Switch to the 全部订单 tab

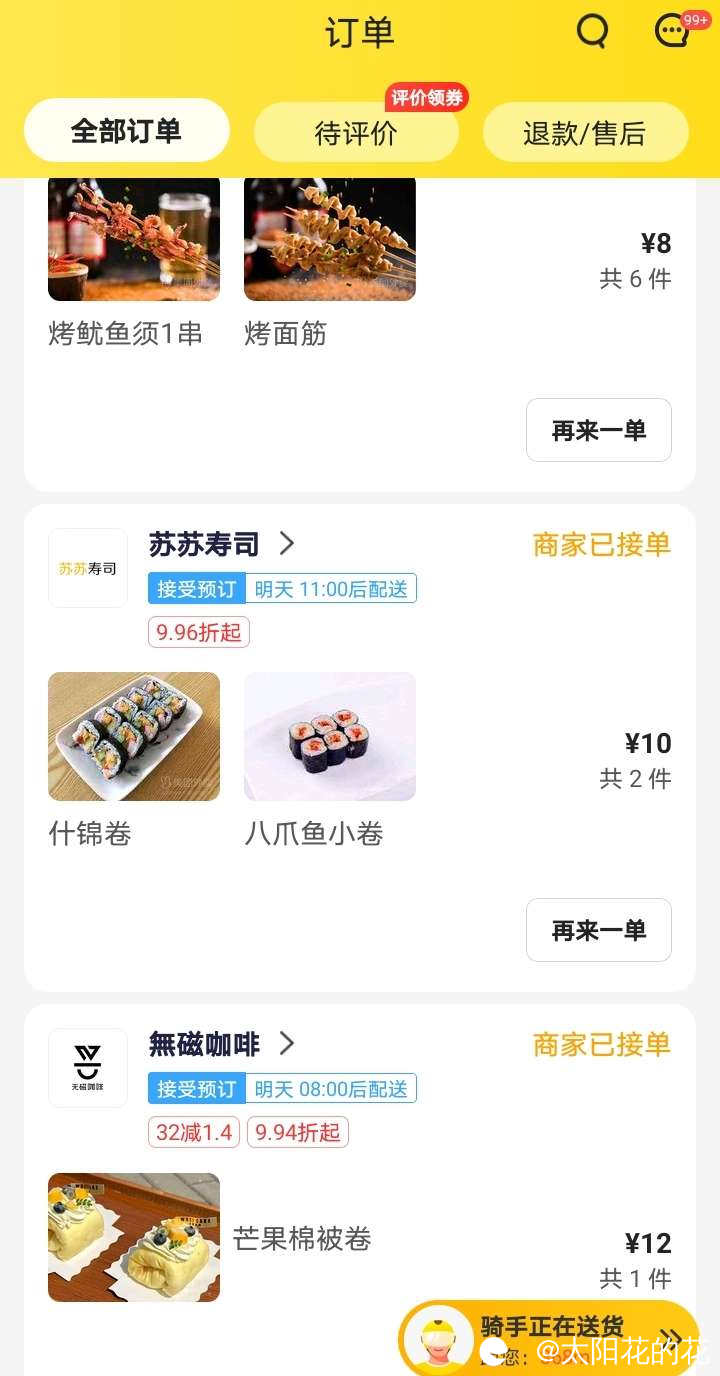[x=127, y=131]
